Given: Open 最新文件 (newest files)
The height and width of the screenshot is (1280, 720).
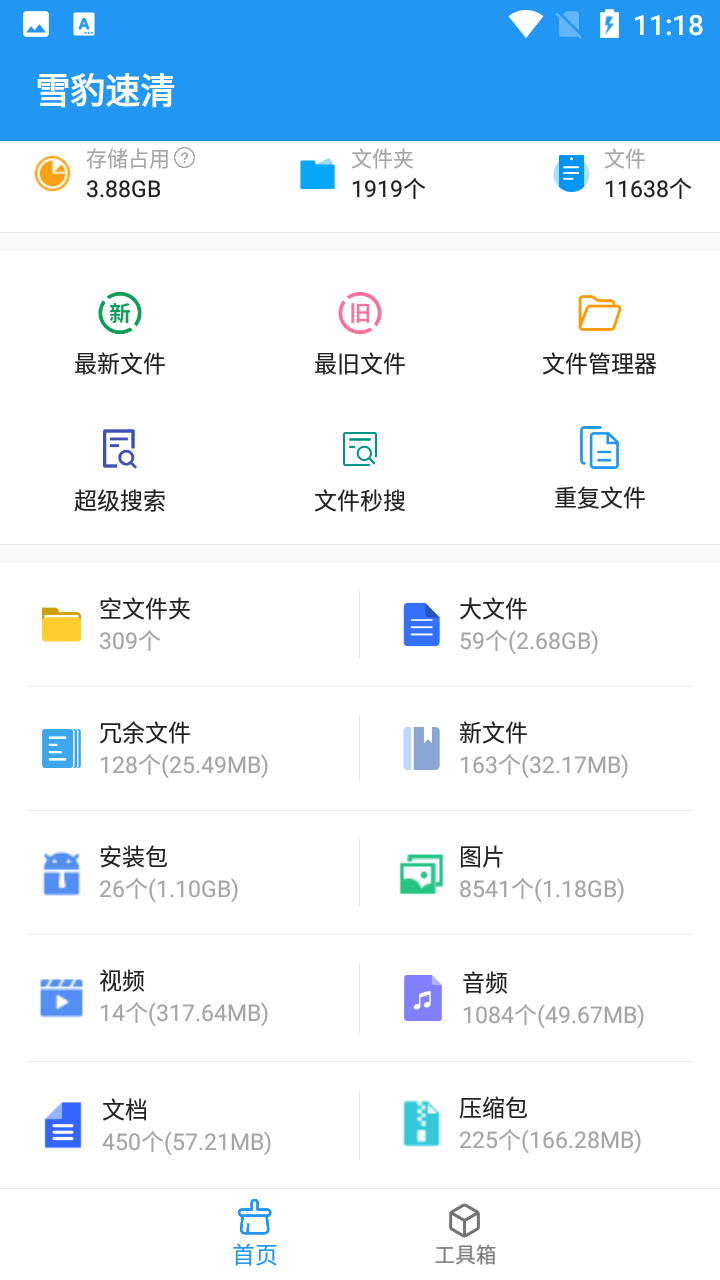Looking at the screenshot, I should coord(120,335).
